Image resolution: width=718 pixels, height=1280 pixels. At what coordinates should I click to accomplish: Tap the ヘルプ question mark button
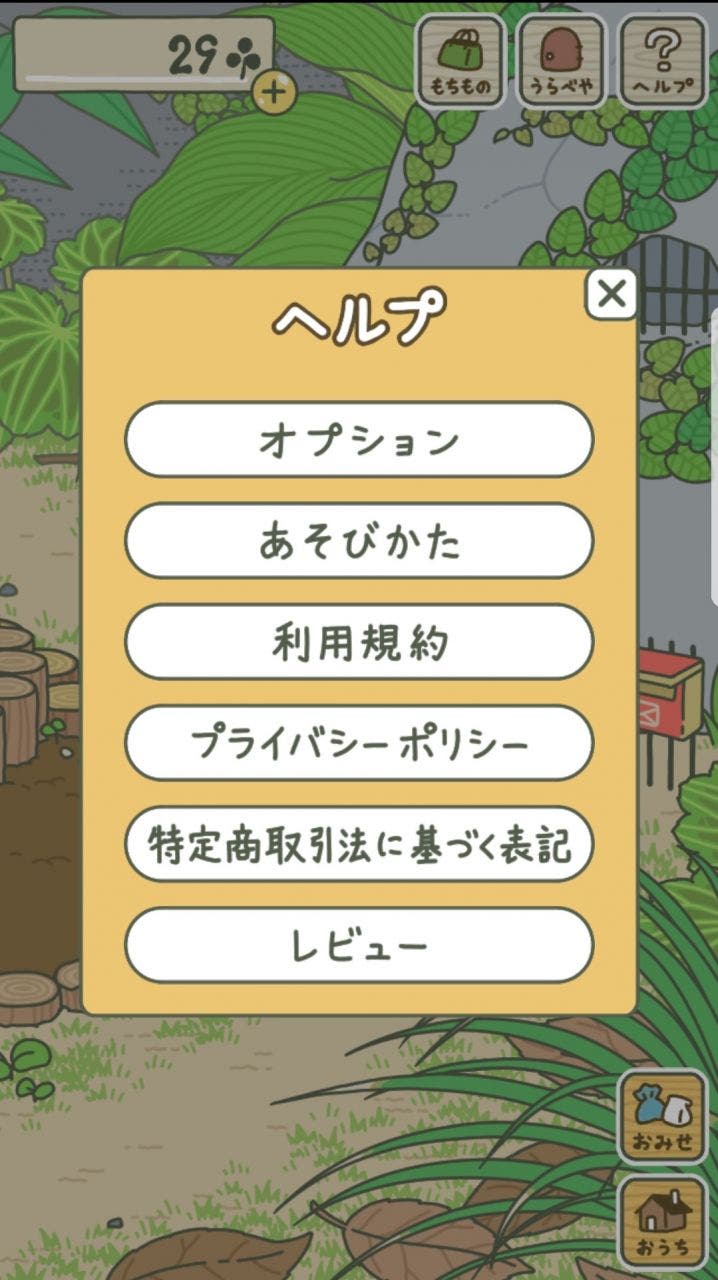(x=663, y=61)
